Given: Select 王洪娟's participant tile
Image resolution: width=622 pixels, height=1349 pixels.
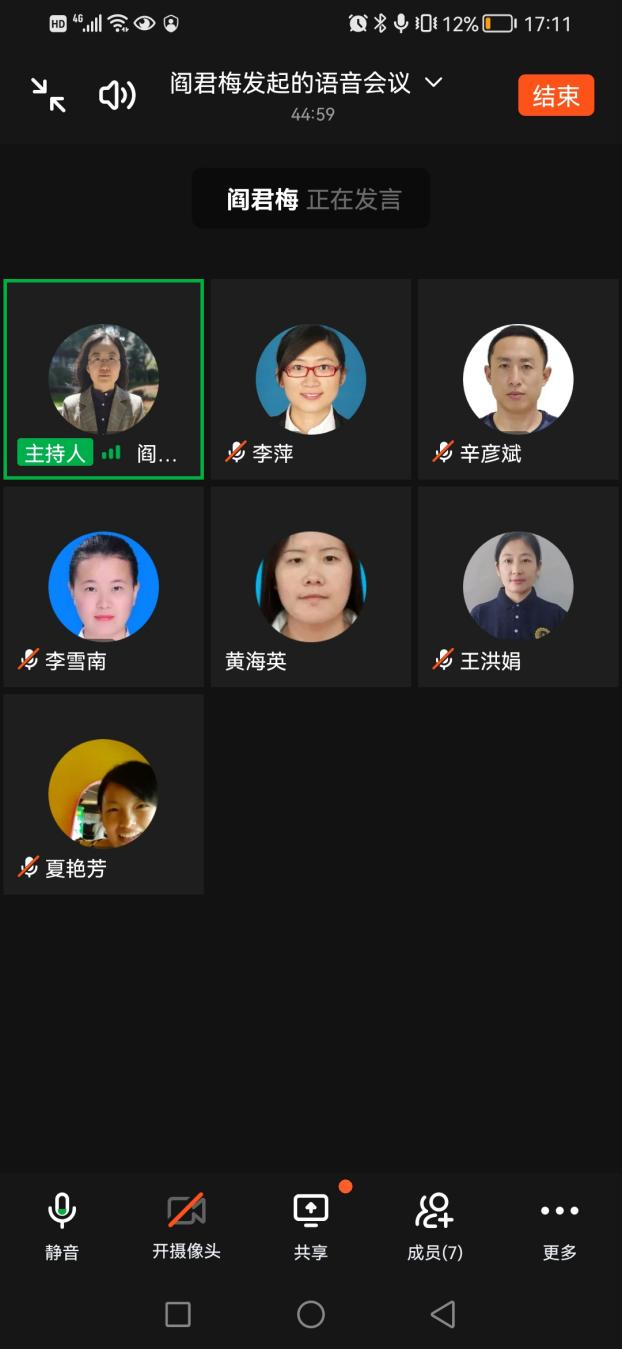Looking at the screenshot, I should click(518, 587).
